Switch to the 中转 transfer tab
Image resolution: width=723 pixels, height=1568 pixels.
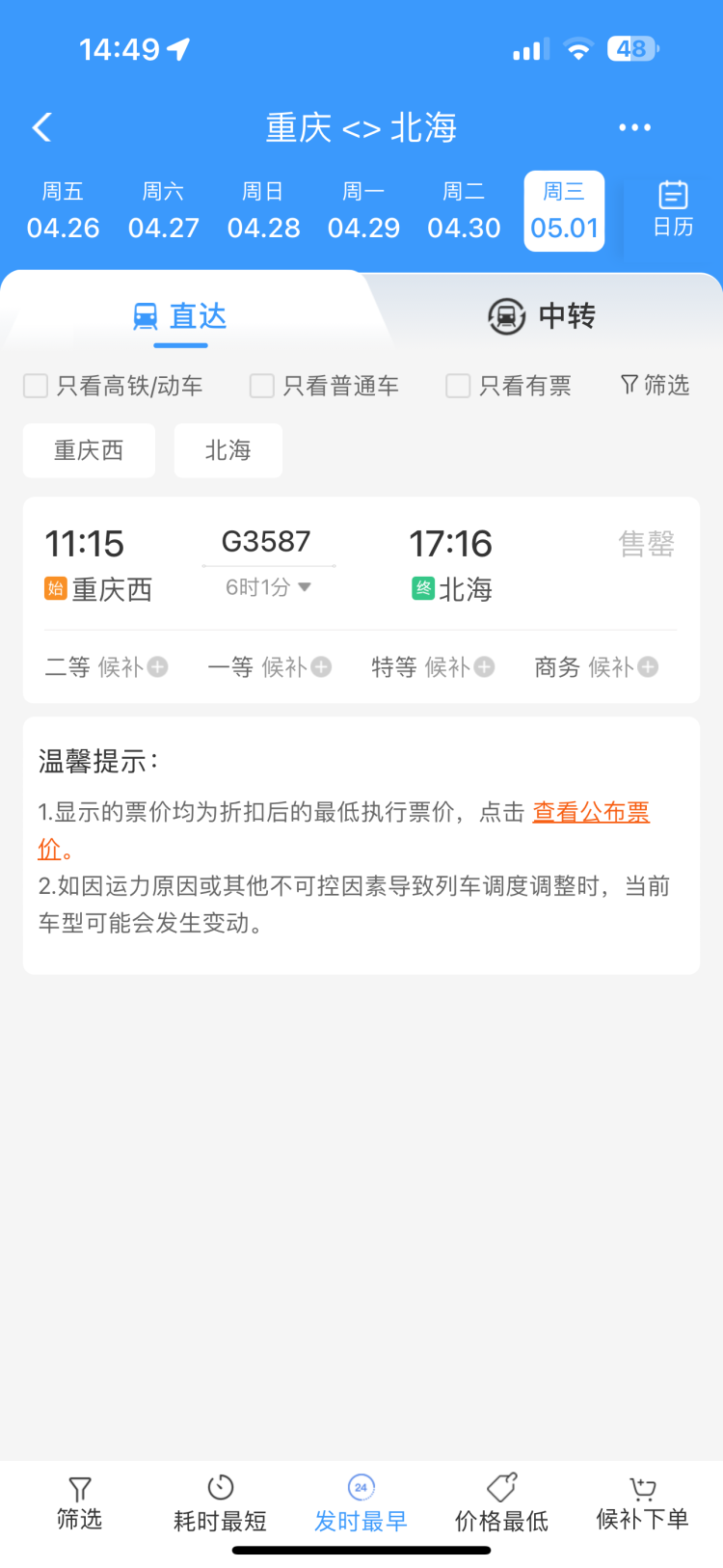pyautogui.click(x=542, y=316)
